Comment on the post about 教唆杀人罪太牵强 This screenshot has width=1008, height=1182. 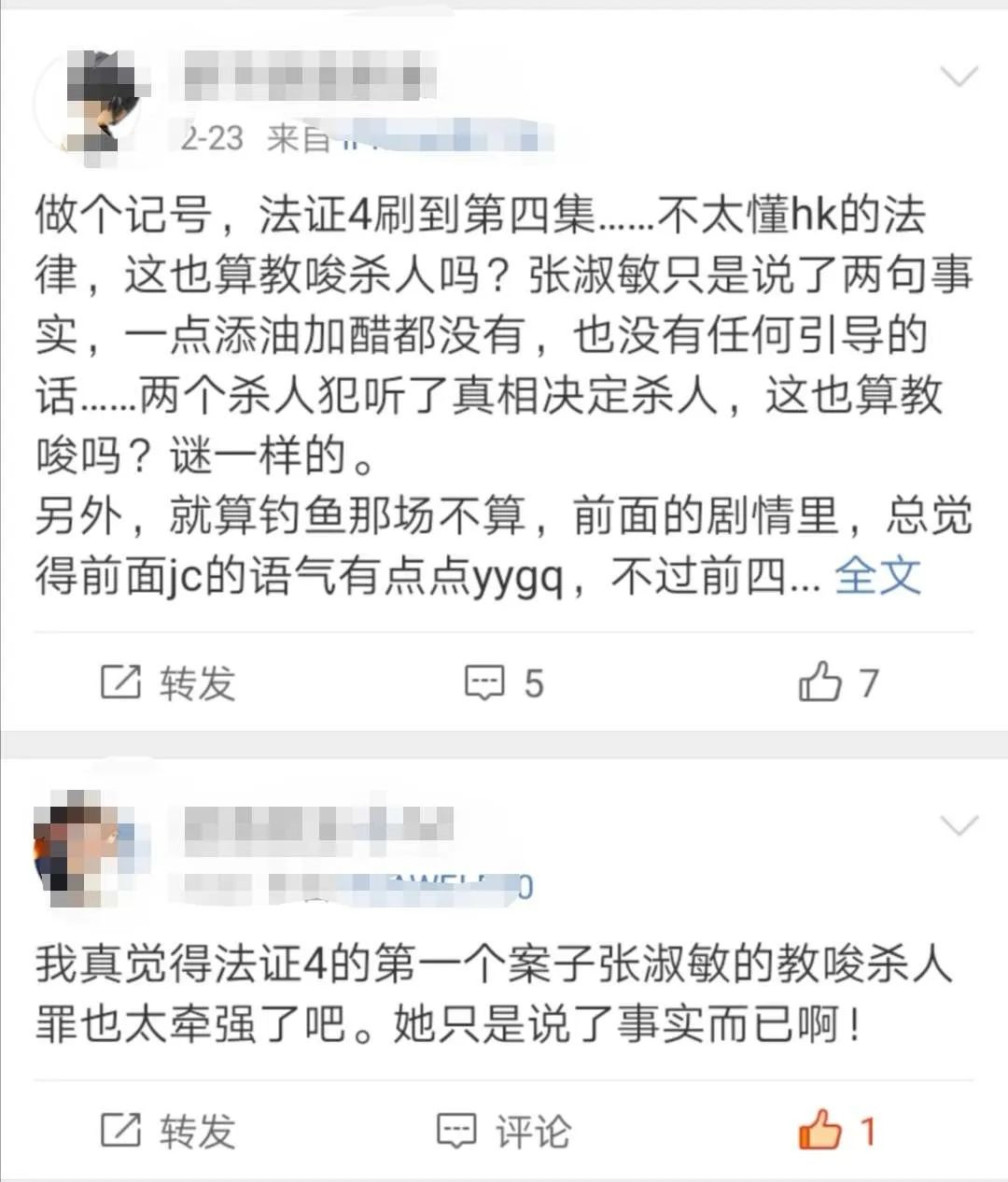pyautogui.click(x=504, y=1132)
